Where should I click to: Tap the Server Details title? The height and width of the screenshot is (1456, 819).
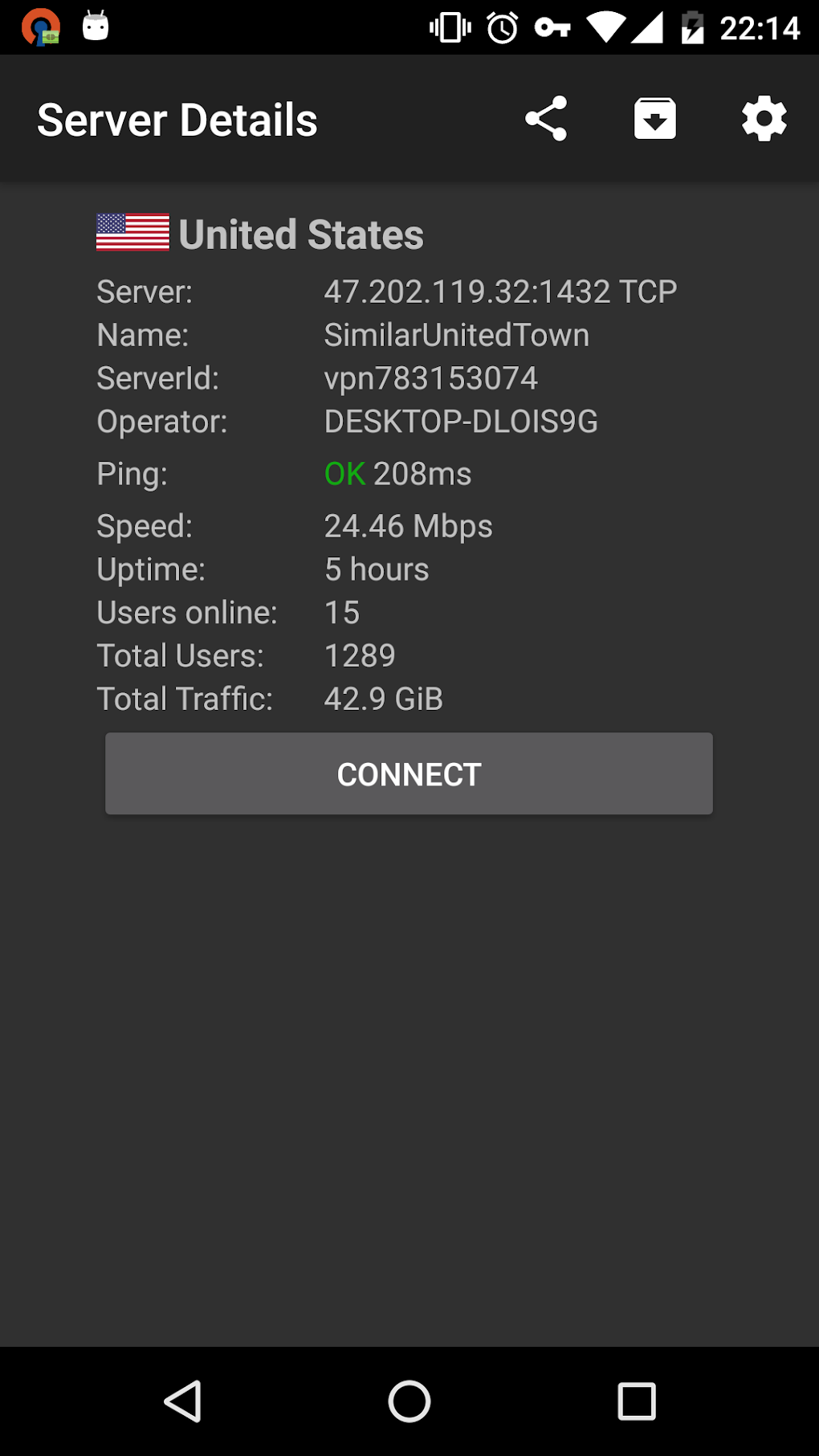[x=177, y=118]
